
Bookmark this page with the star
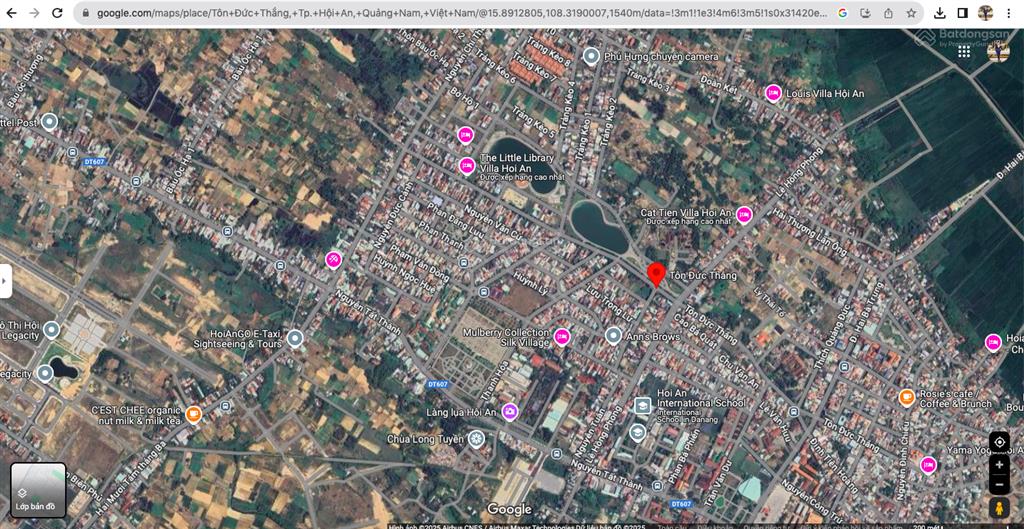(911, 13)
